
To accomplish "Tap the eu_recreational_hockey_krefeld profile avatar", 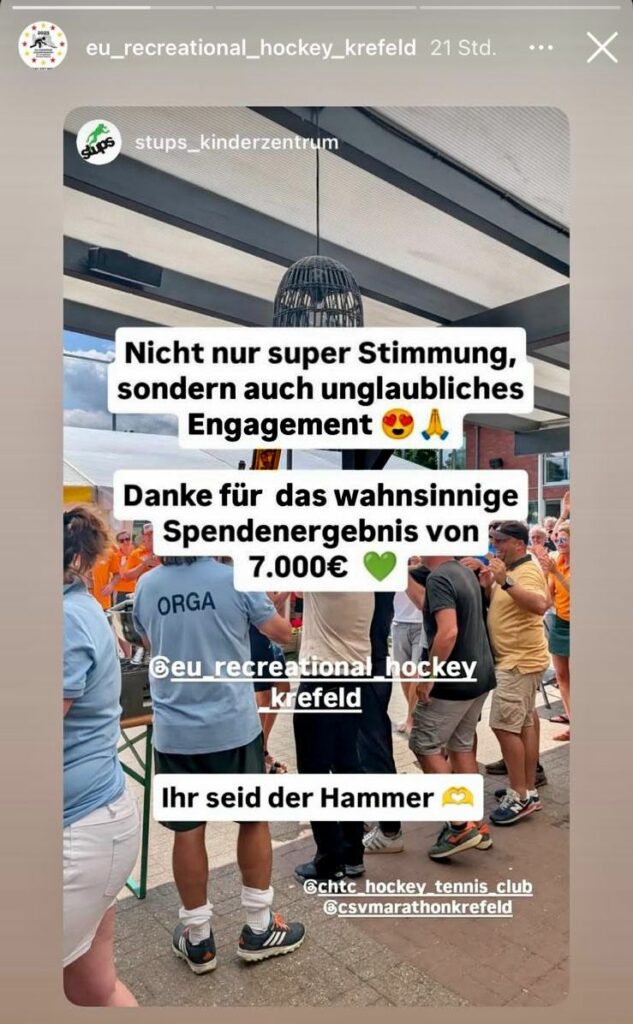I will 43,46.
